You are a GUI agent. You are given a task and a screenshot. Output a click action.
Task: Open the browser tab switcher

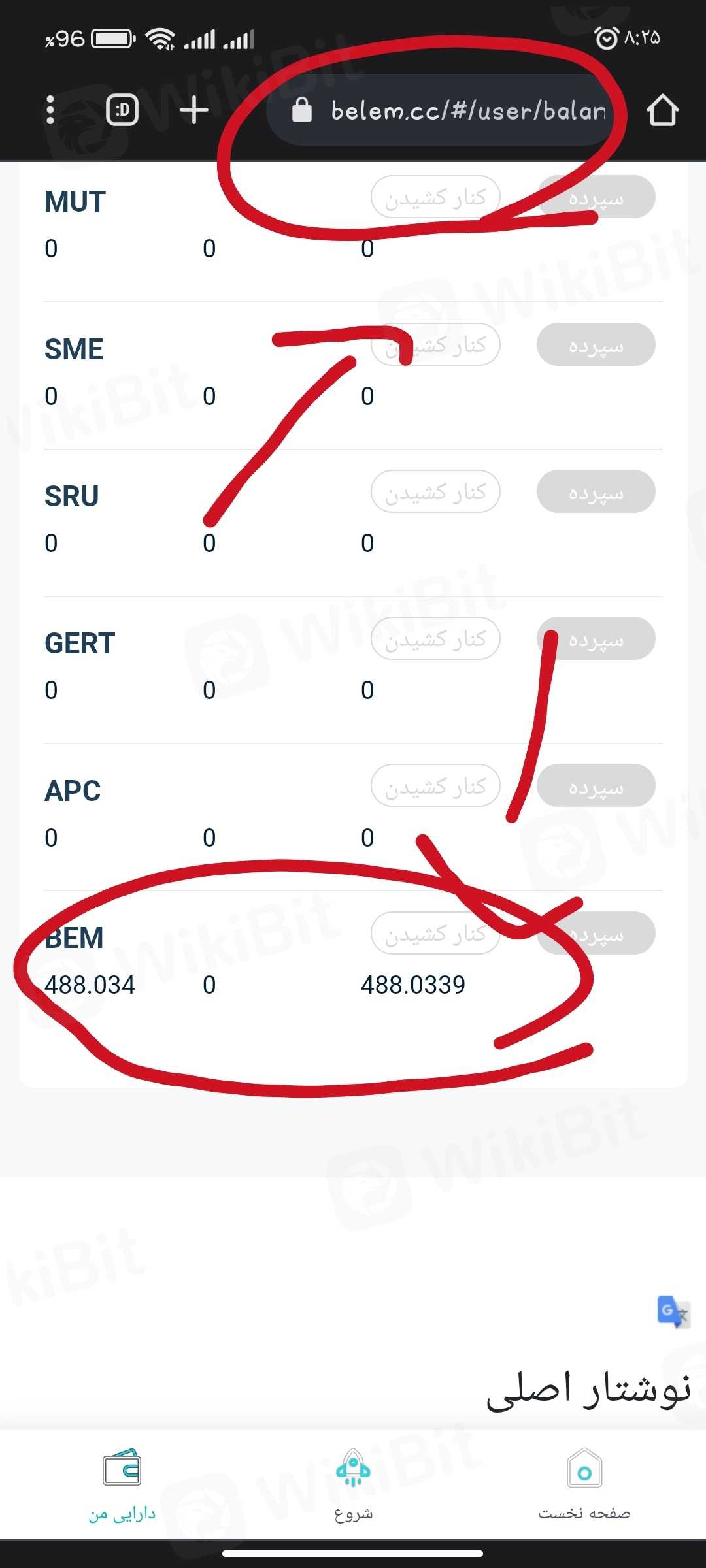coord(122,110)
